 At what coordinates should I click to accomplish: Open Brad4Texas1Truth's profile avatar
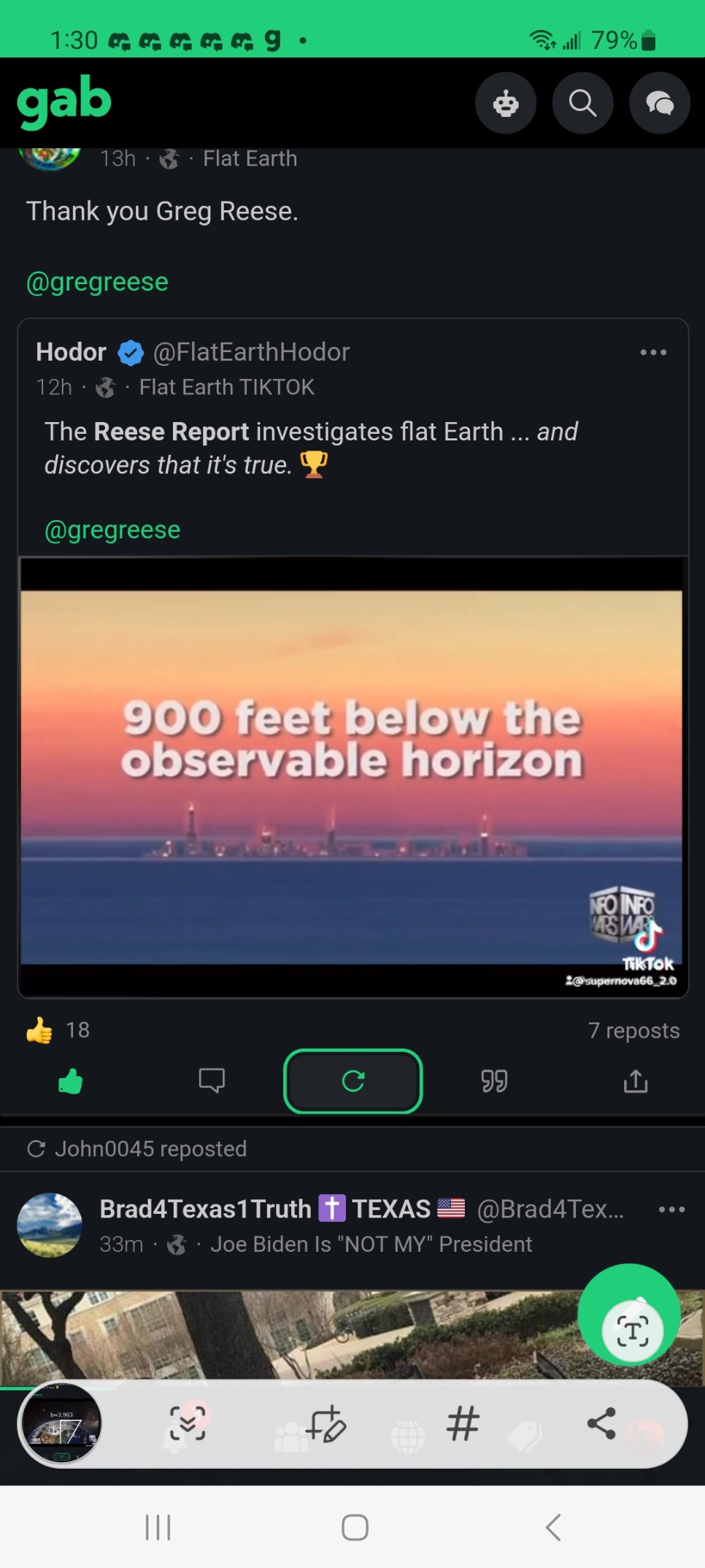coord(50,1225)
